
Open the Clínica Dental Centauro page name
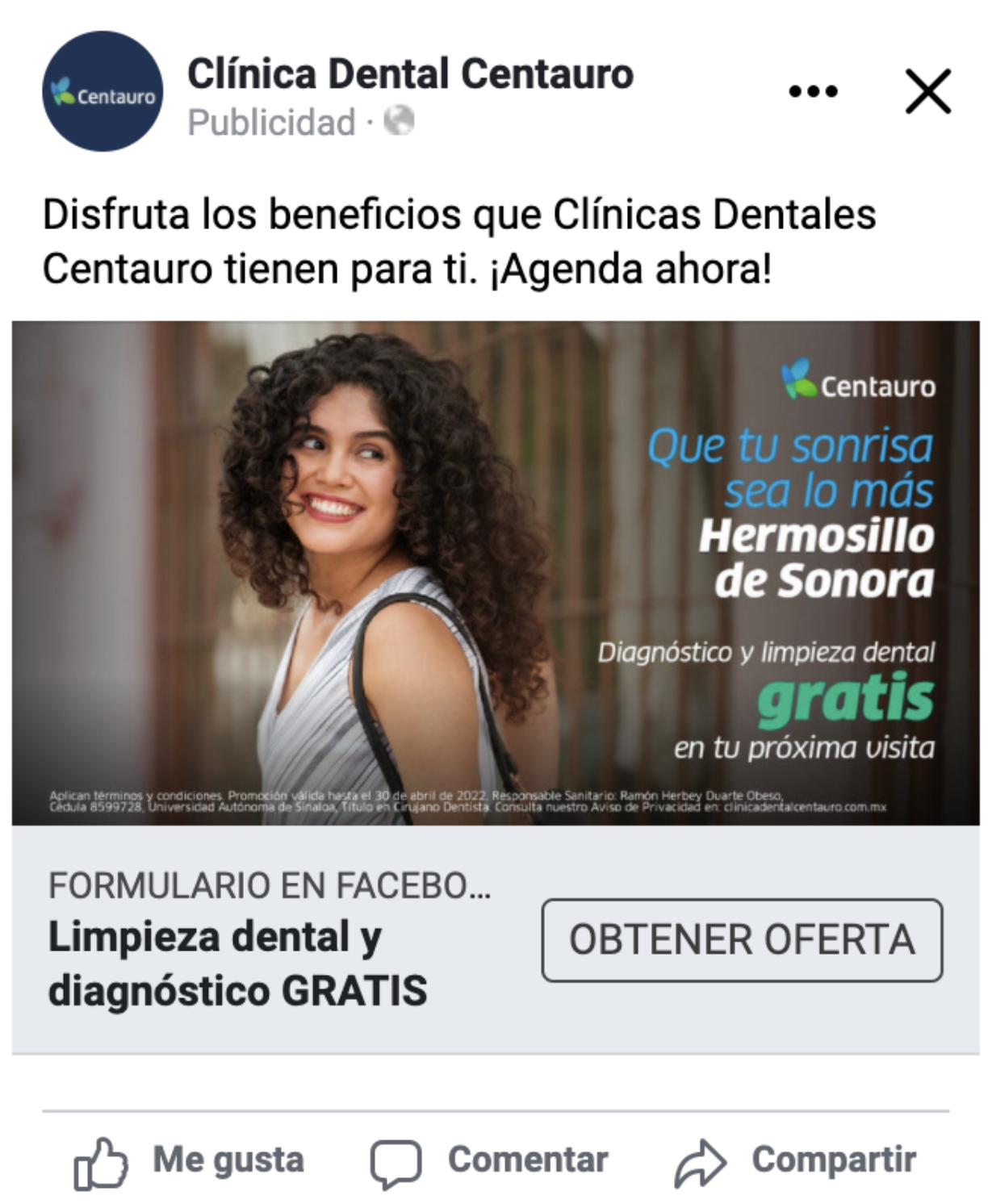coord(410,74)
